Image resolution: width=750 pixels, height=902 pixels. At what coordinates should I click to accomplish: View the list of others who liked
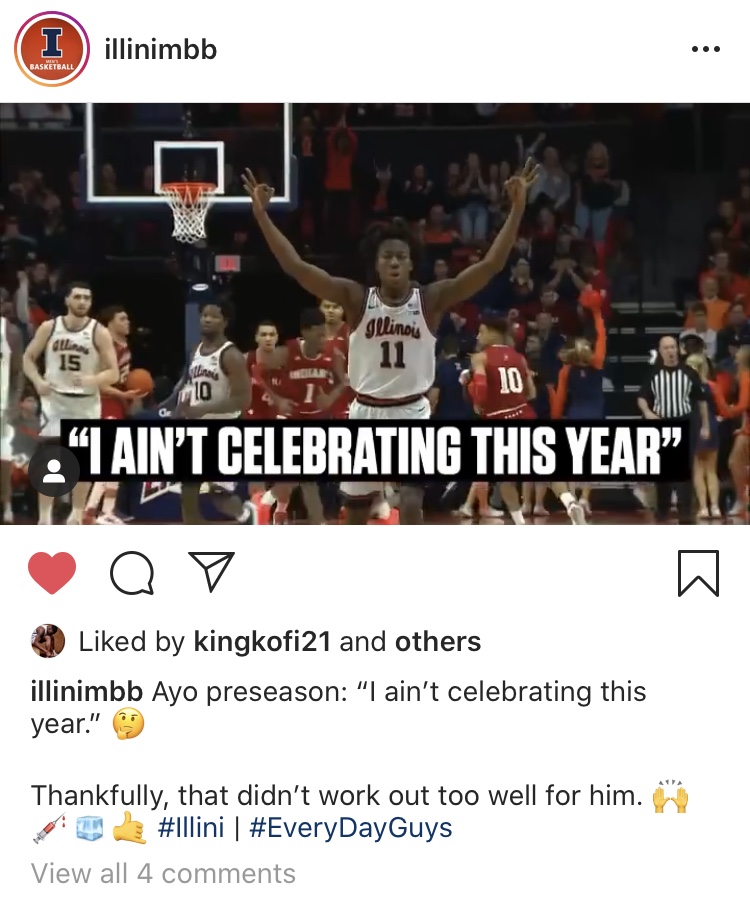(x=437, y=642)
